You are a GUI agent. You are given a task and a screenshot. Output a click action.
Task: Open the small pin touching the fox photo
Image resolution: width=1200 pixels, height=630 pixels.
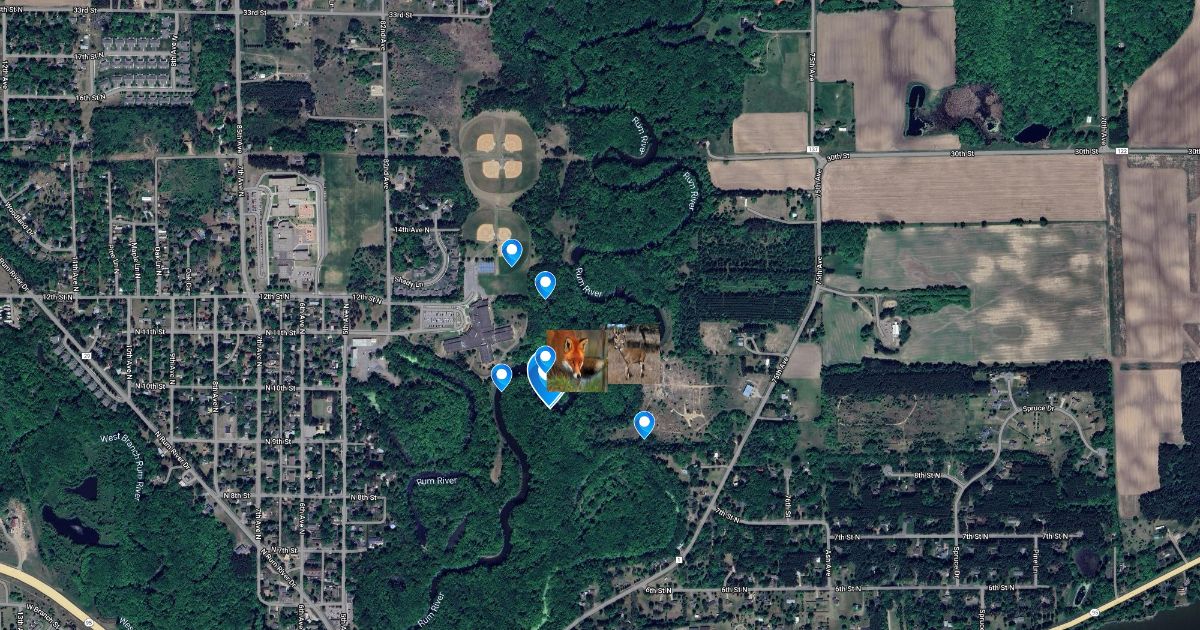546,358
